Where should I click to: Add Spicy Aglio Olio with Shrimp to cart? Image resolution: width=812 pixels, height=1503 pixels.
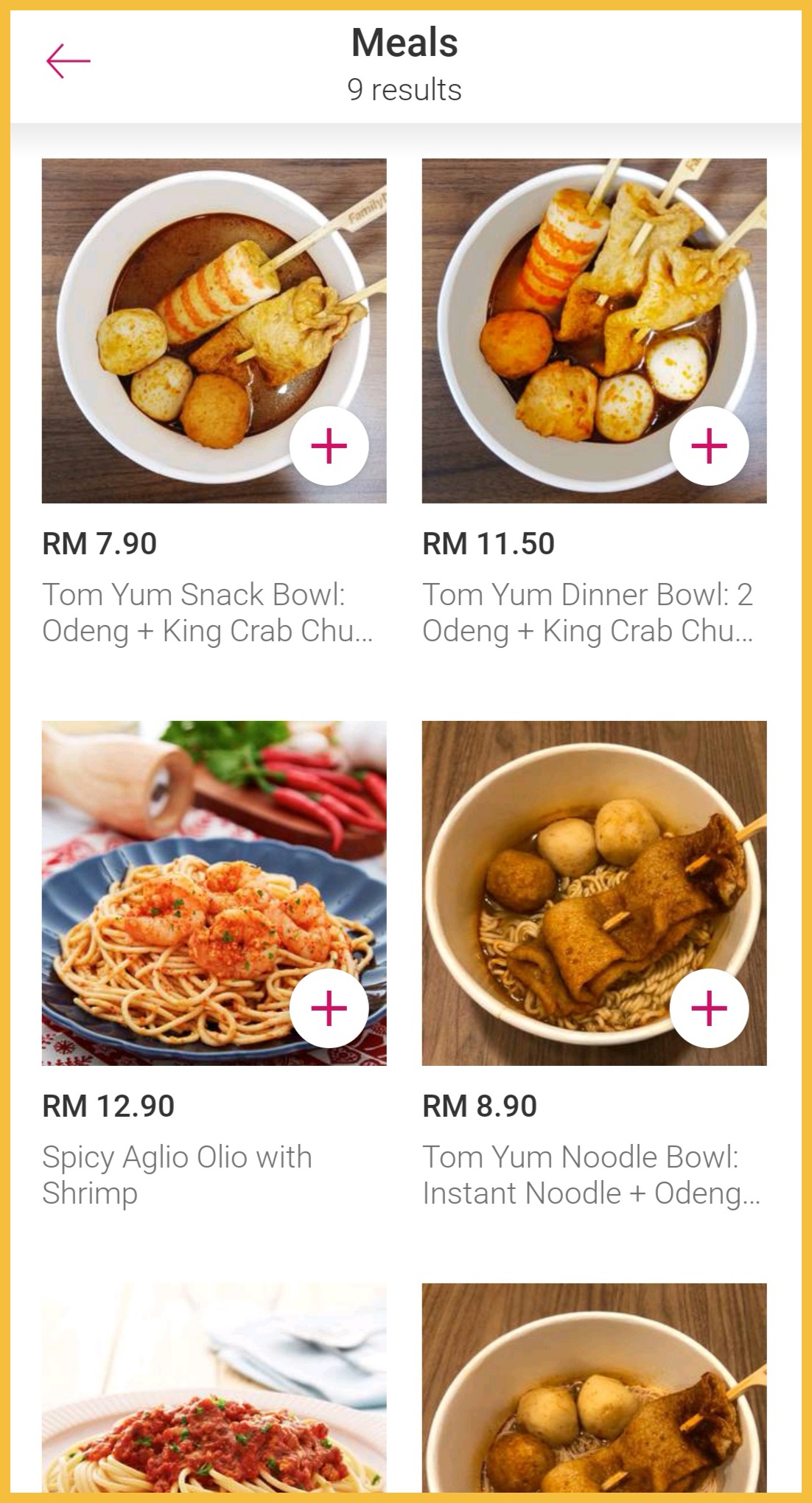tap(329, 1008)
